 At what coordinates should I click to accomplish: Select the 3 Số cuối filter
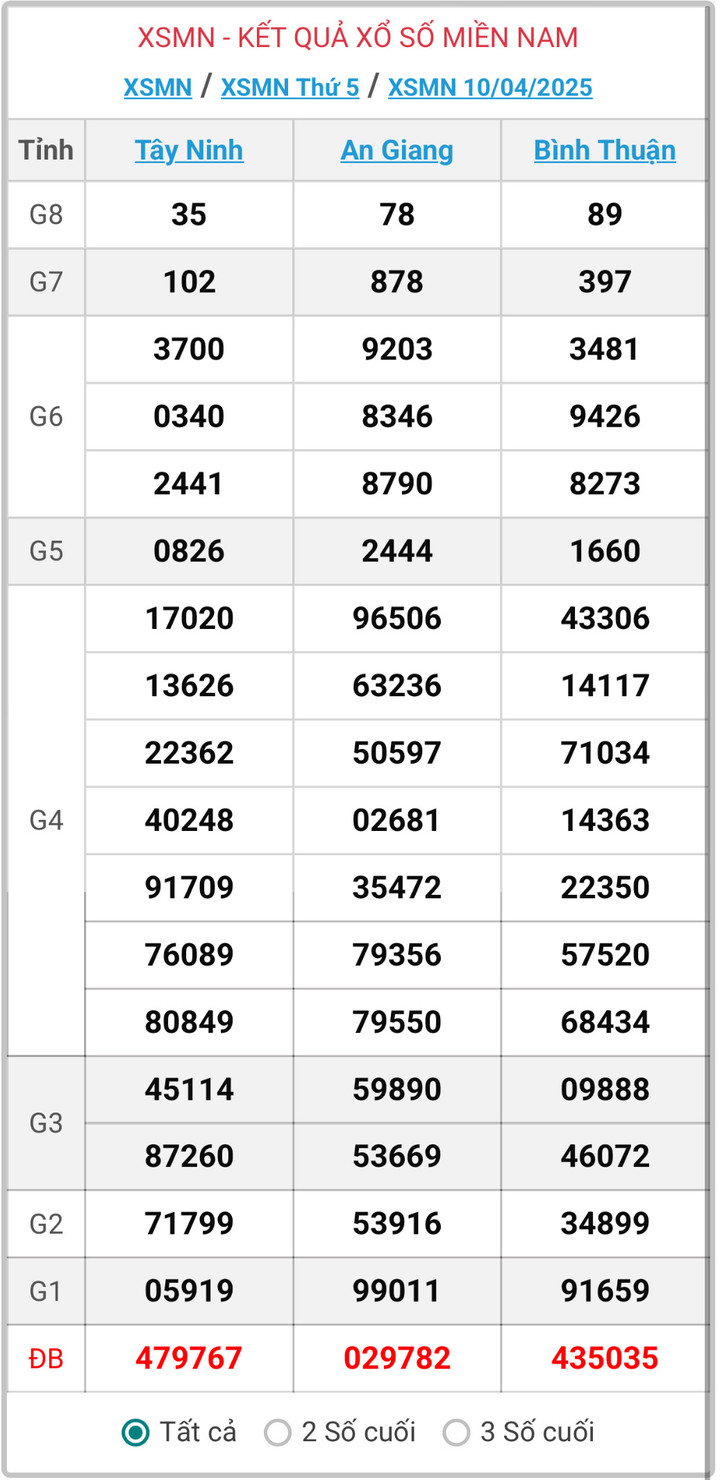point(457,1432)
